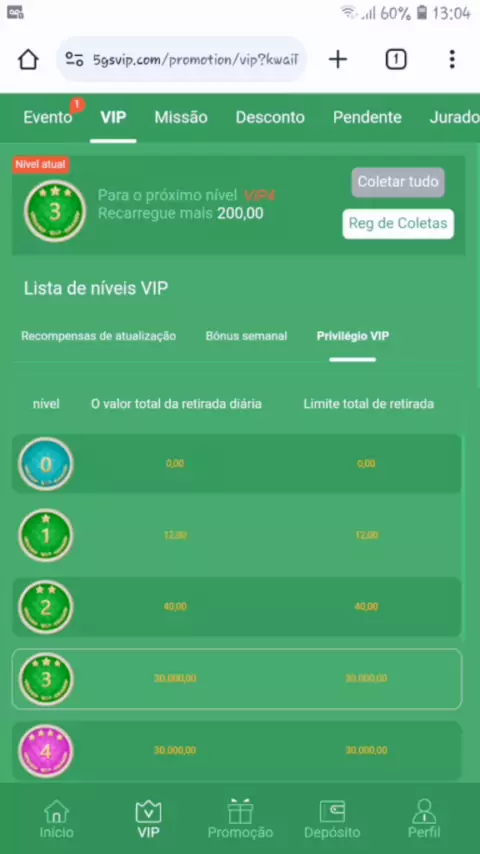Open browser overflow menu
Image resolution: width=480 pixels, height=854 pixels.
(452, 59)
